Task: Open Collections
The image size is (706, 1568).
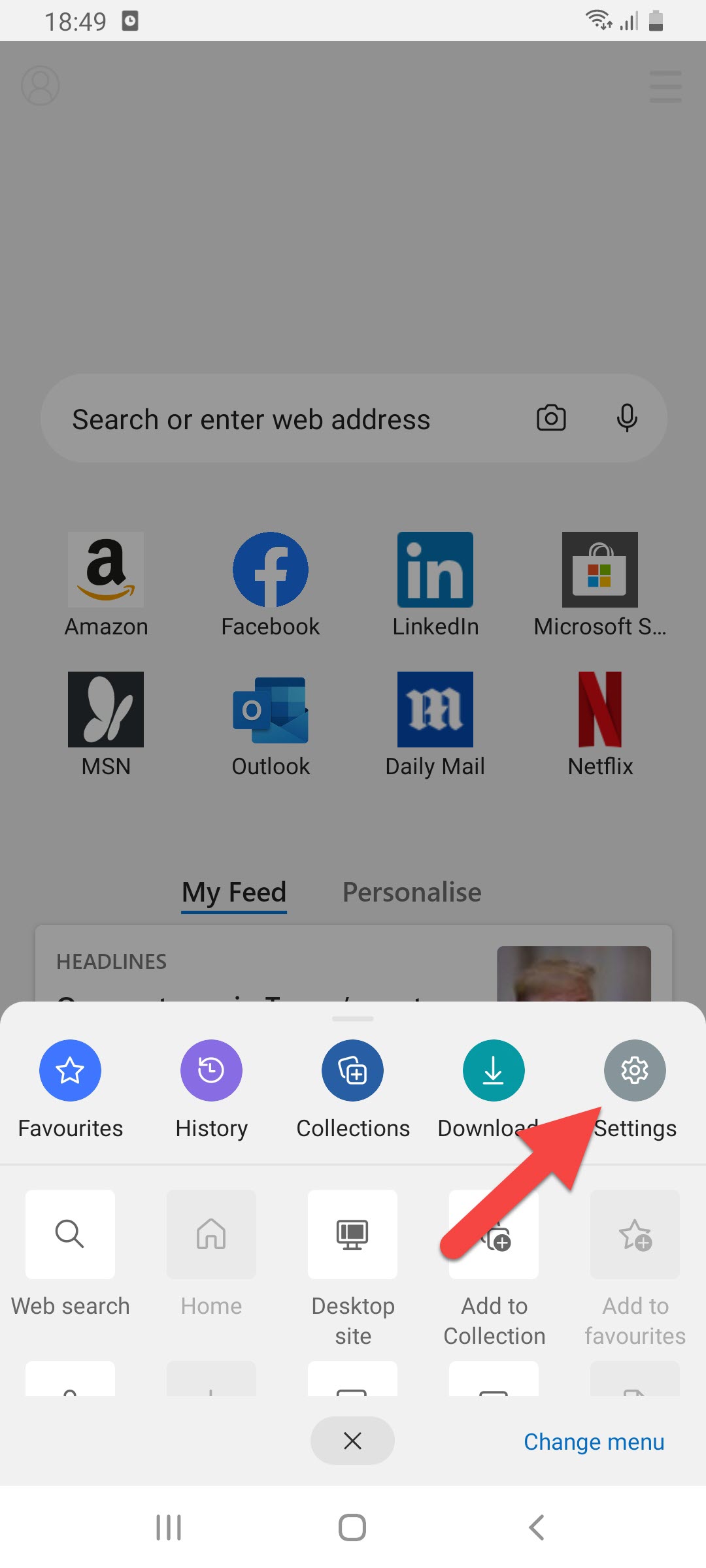Action: coord(352,1071)
